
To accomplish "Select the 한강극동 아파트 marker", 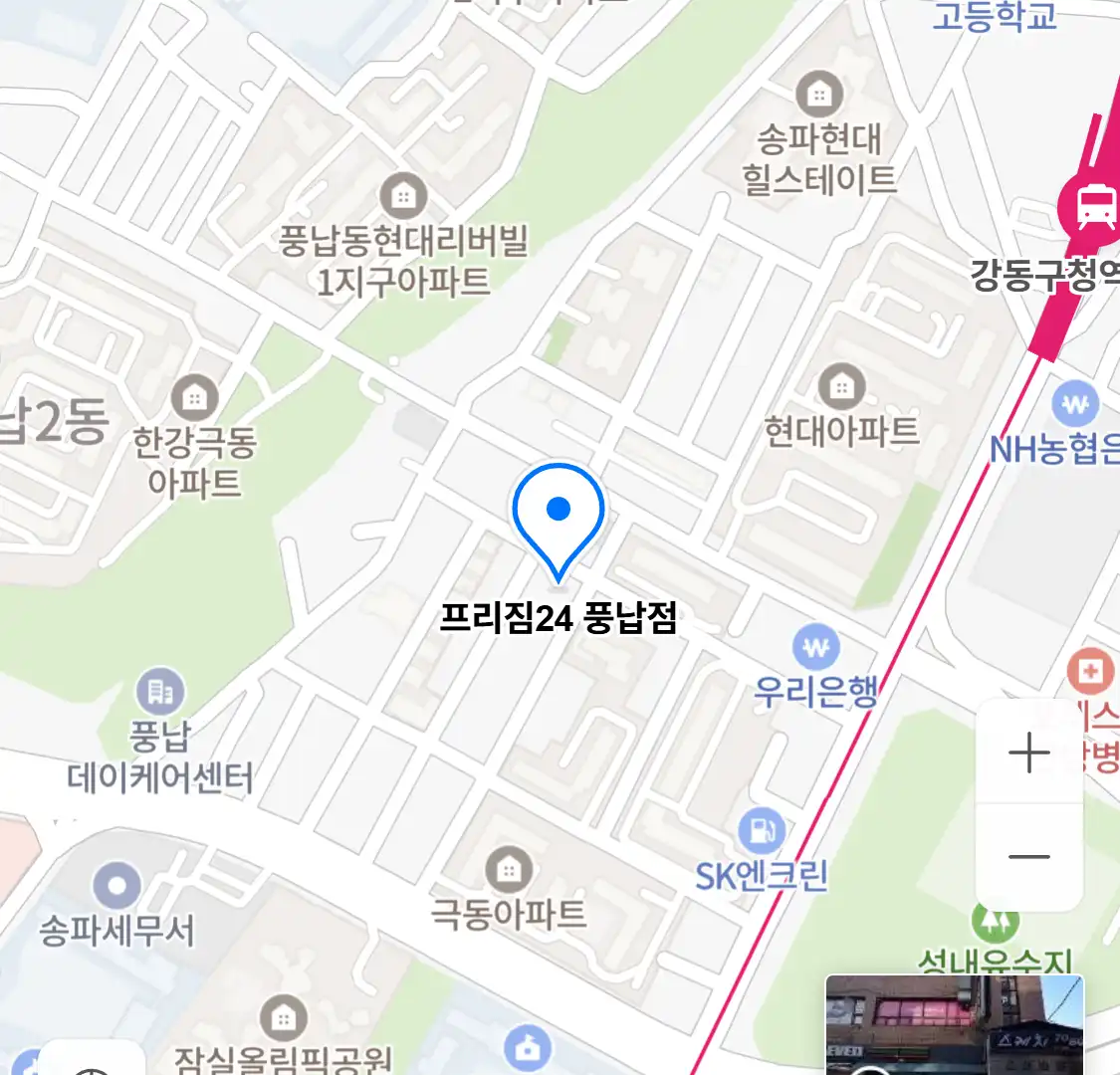I will point(195,399).
